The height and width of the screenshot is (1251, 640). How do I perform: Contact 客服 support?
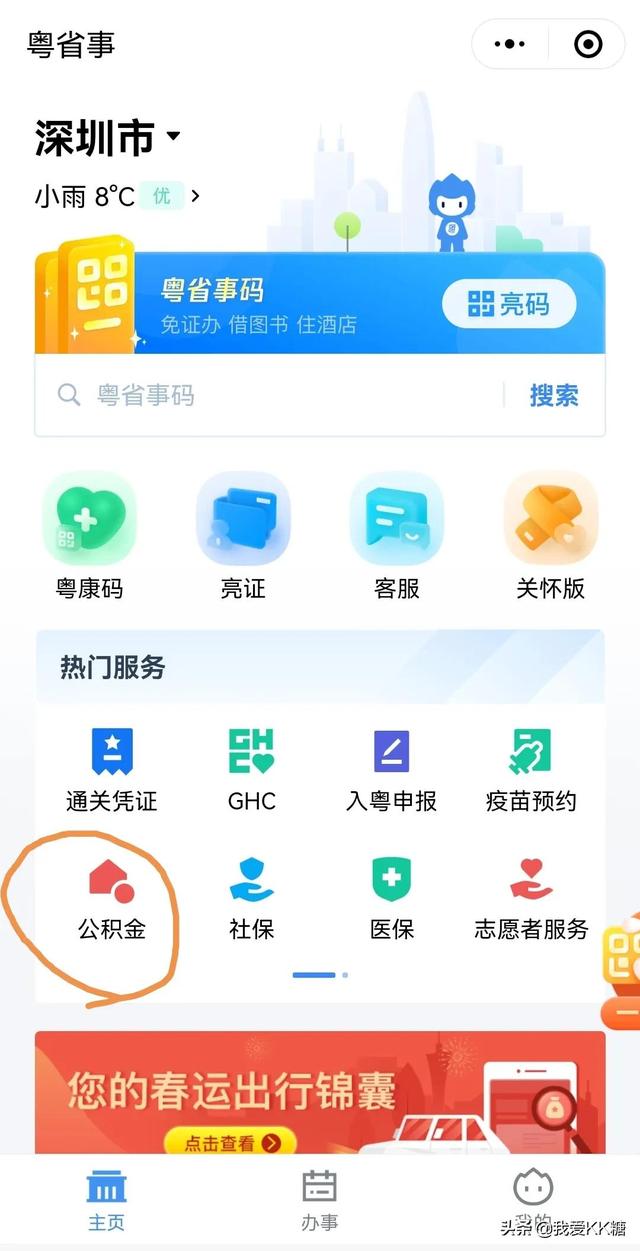click(397, 535)
